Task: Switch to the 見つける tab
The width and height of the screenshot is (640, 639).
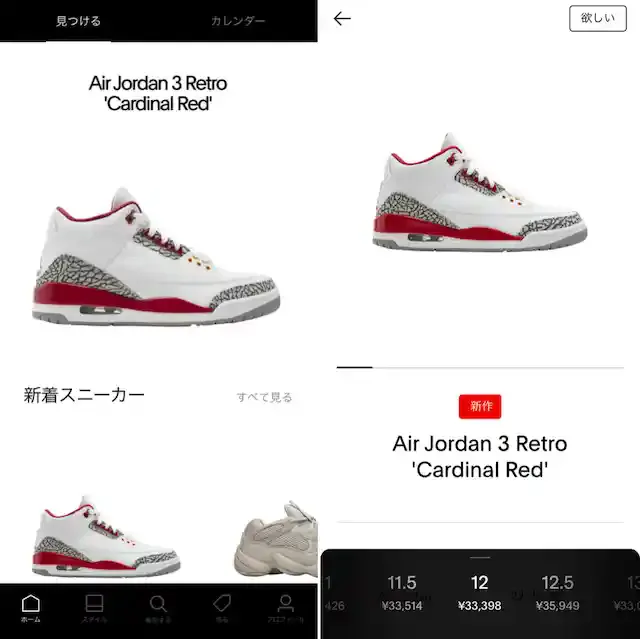Action: pyautogui.click(x=78, y=21)
